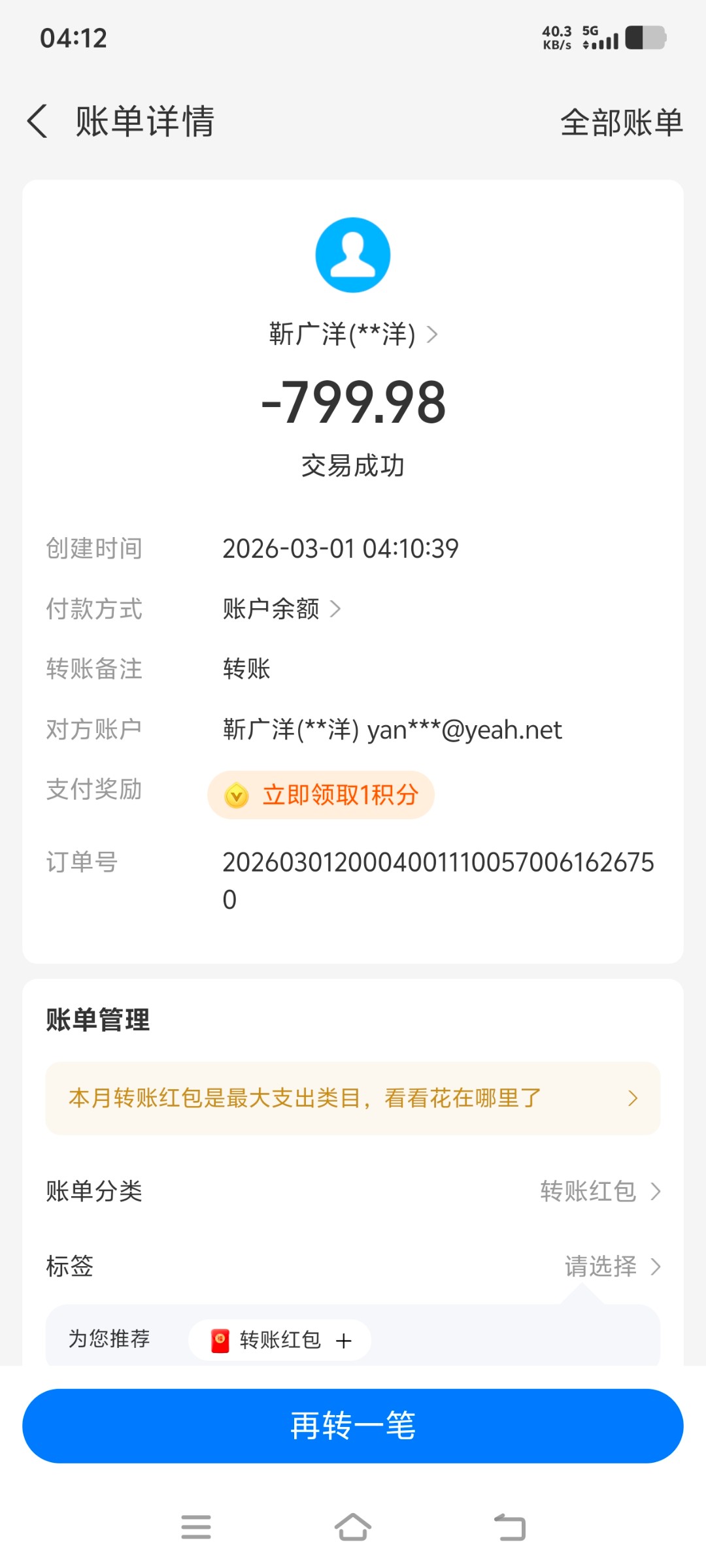Open 全部账单 list

point(621,123)
